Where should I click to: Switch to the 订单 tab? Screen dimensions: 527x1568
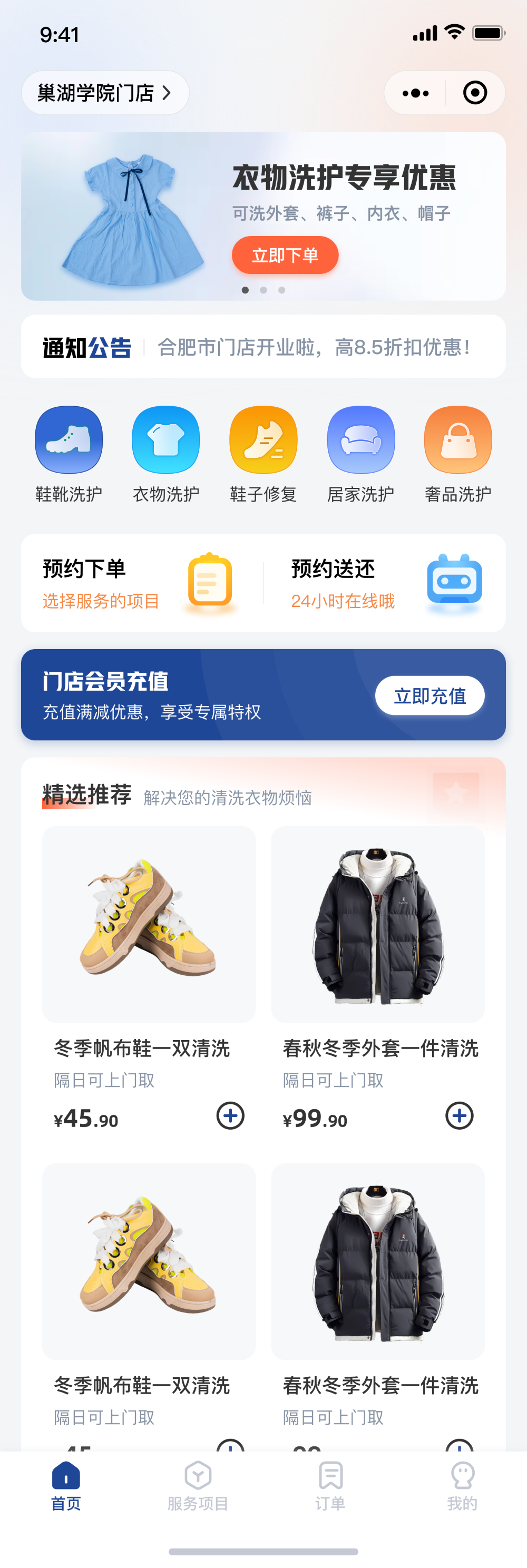click(x=330, y=1485)
